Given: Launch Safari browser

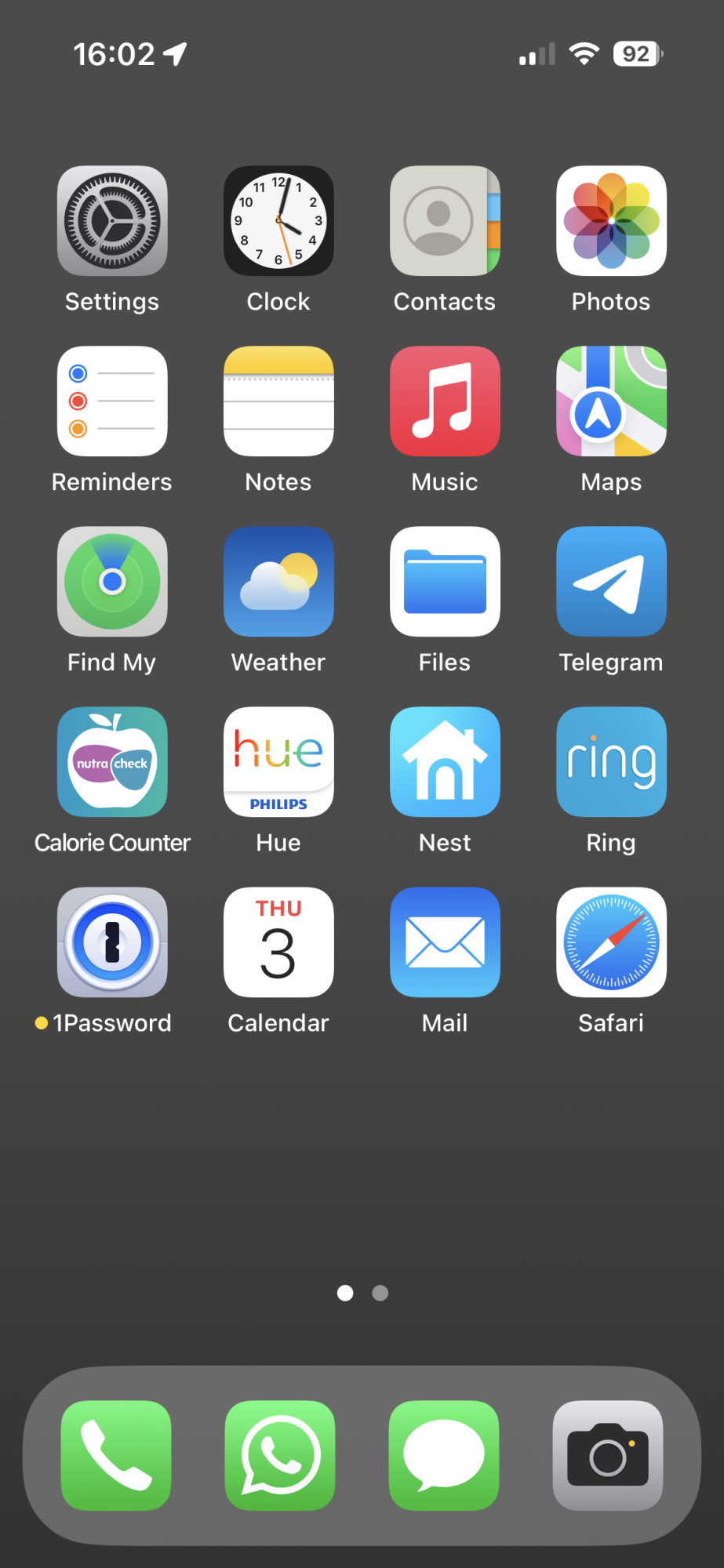Looking at the screenshot, I should (x=611, y=942).
